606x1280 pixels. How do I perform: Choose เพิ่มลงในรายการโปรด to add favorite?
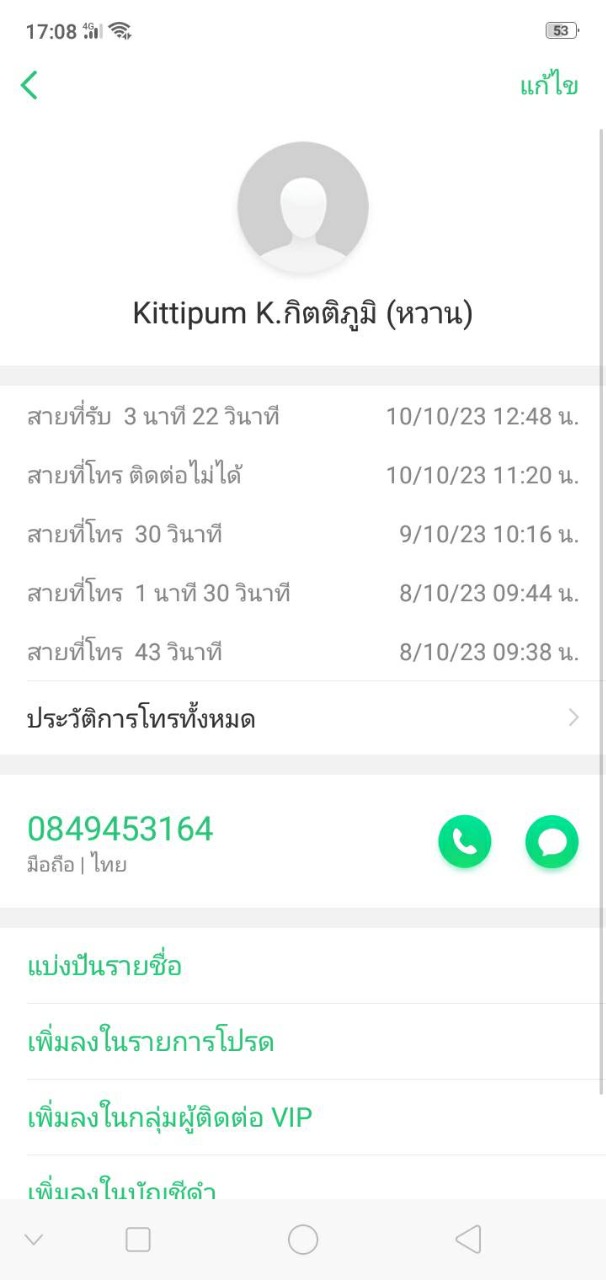coord(151,1042)
